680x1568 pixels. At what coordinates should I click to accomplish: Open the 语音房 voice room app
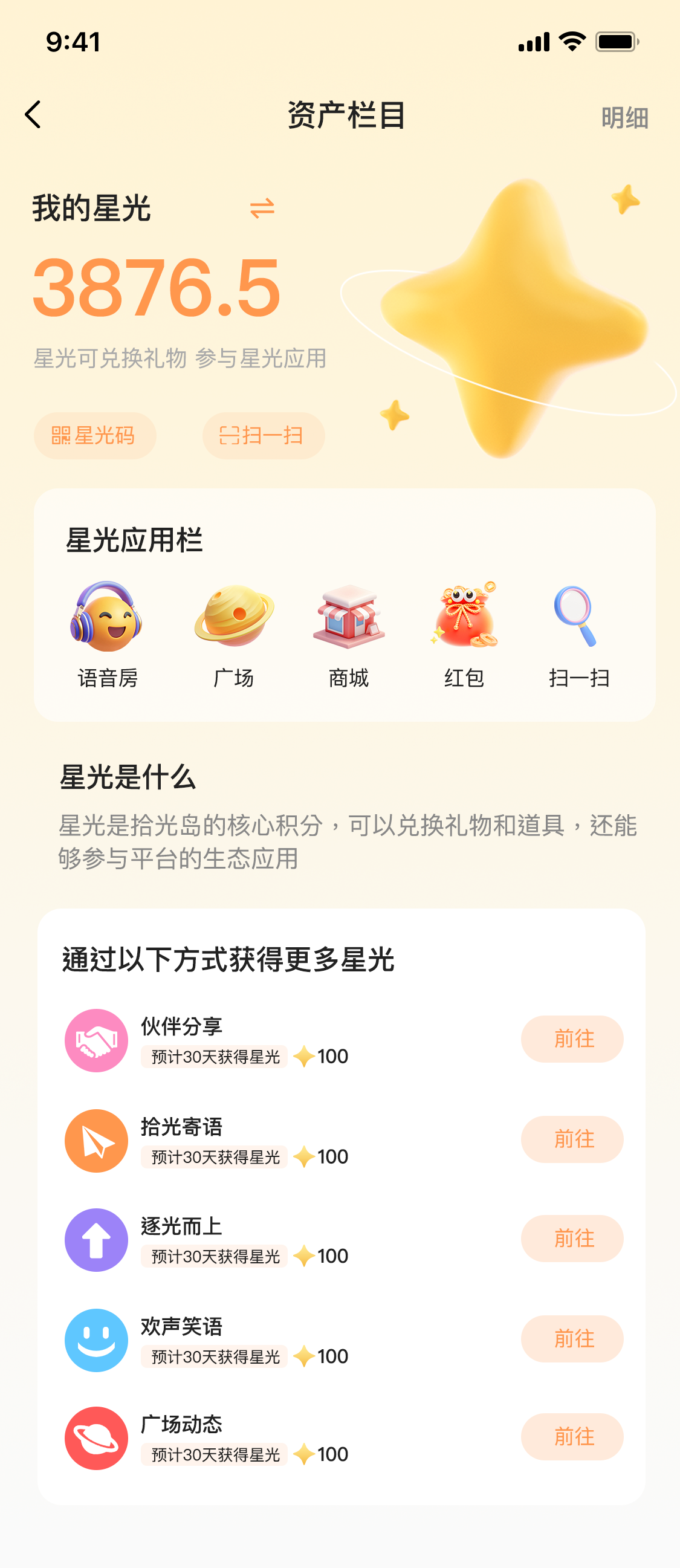107,633
